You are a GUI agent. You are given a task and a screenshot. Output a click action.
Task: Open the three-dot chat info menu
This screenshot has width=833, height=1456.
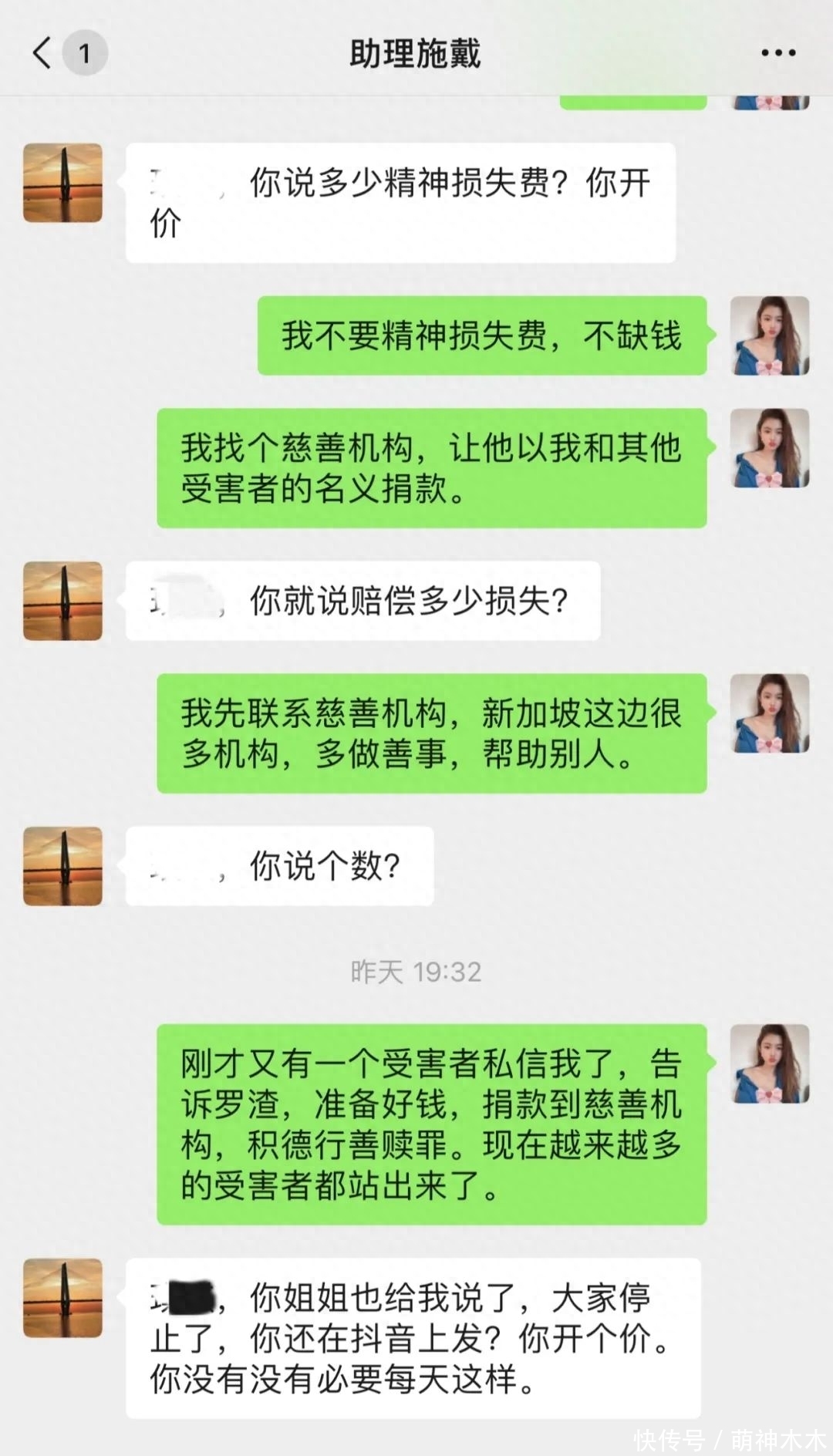coord(777,53)
